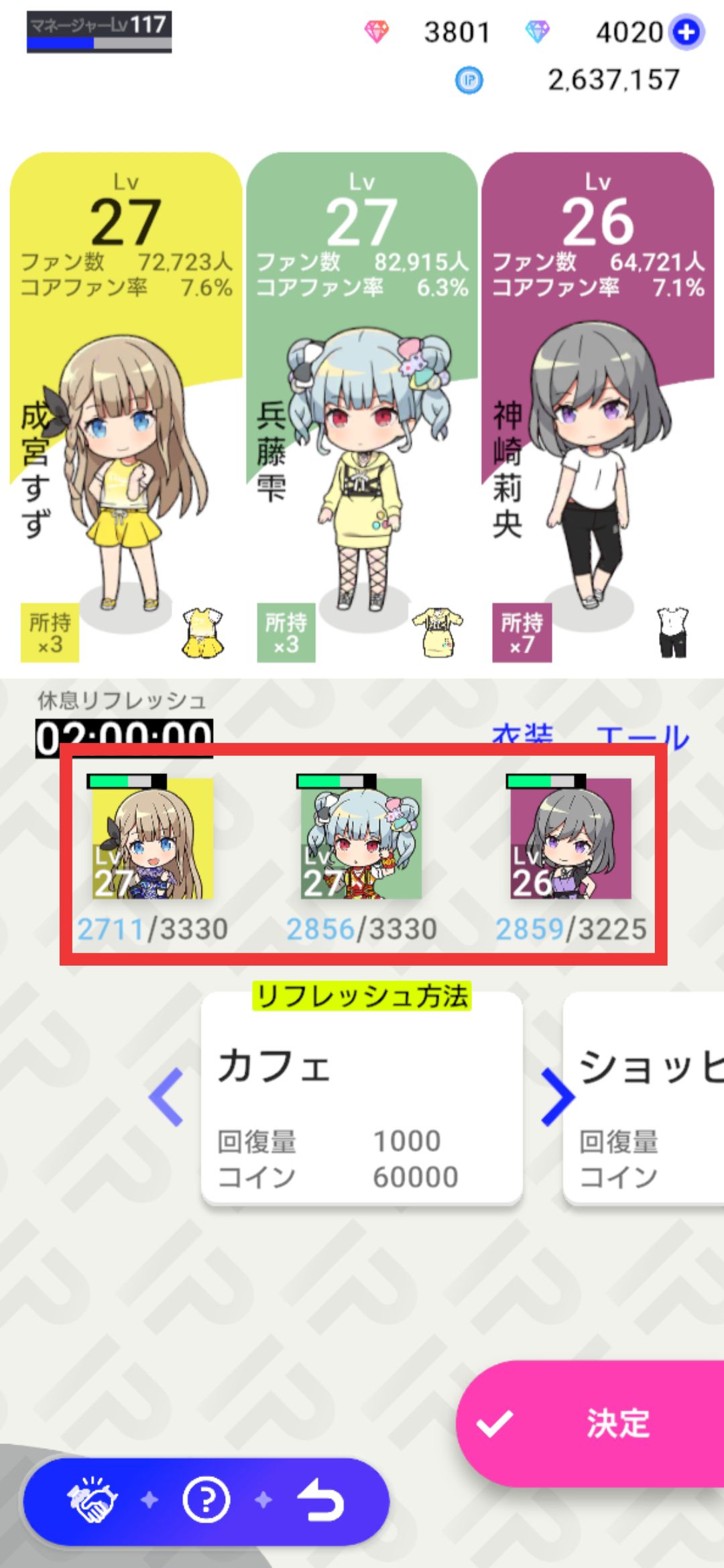The width and height of the screenshot is (724, 1568).
Task: Select the portrait with stamina 2856/3330
Action: (361, 838)
